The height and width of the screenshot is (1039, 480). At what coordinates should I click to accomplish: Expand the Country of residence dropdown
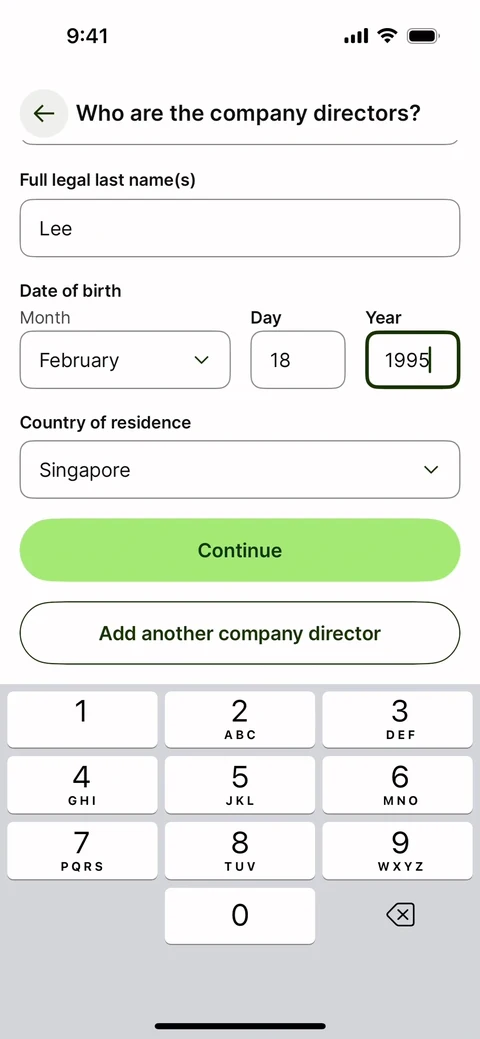pyautogui.click(x=240, y=470)
